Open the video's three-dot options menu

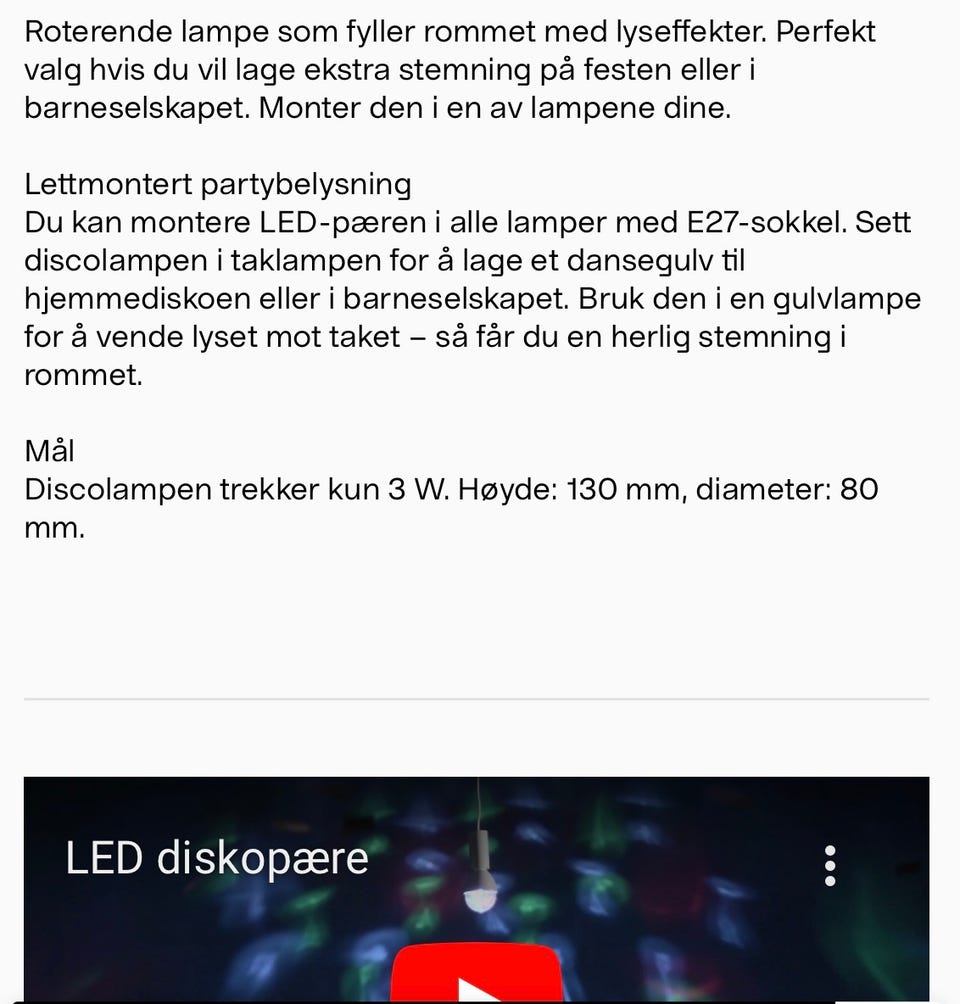click(x=829, y=865)
